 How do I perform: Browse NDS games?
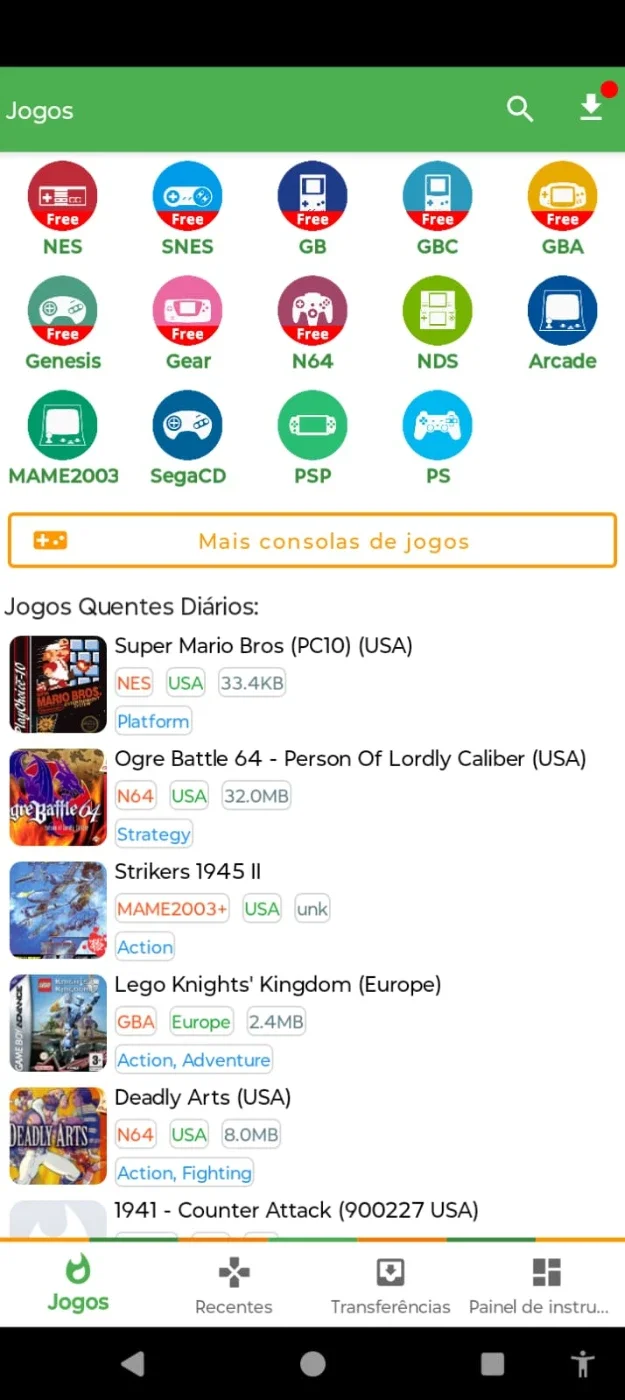point(437,324)
